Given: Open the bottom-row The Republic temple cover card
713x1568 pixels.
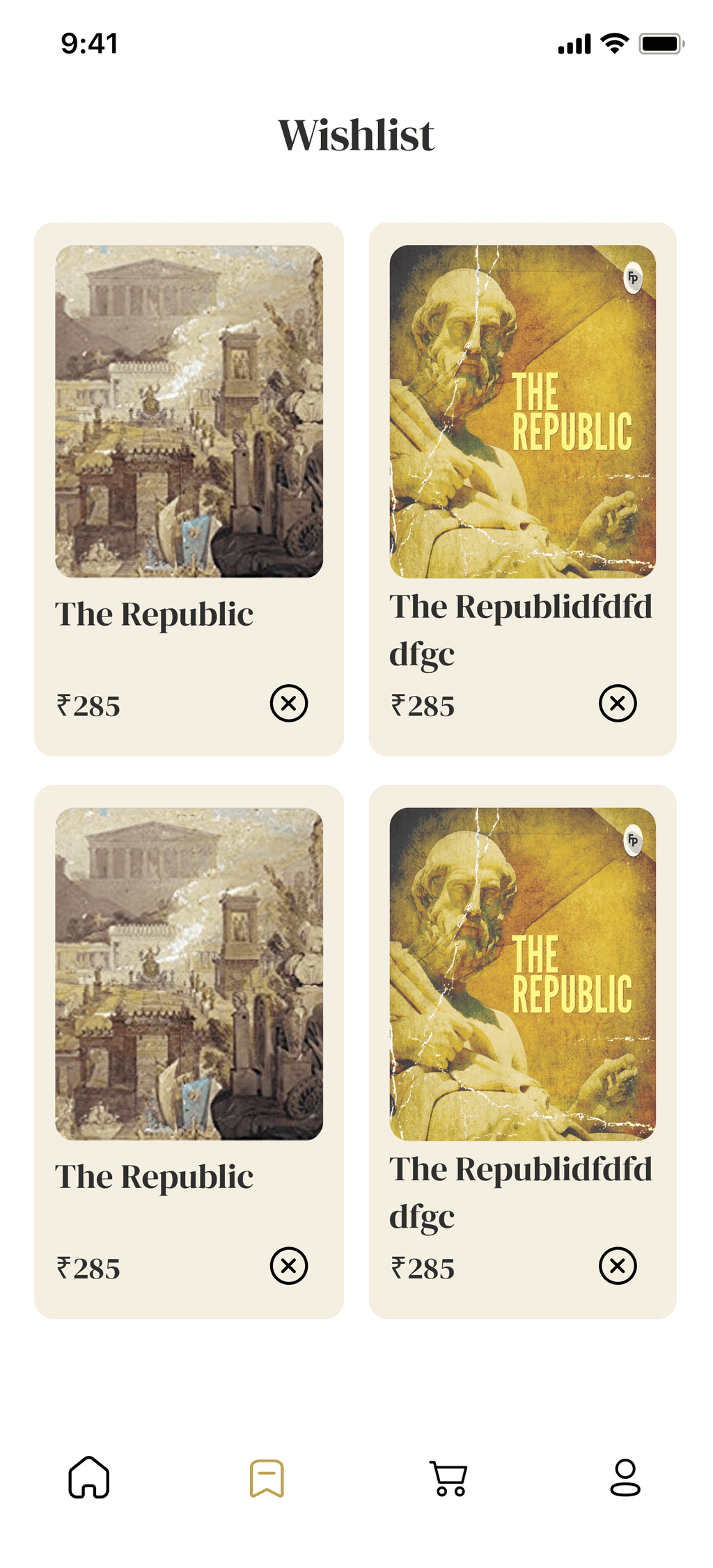Looking at the screenshot, I should [x=189, y=974].
